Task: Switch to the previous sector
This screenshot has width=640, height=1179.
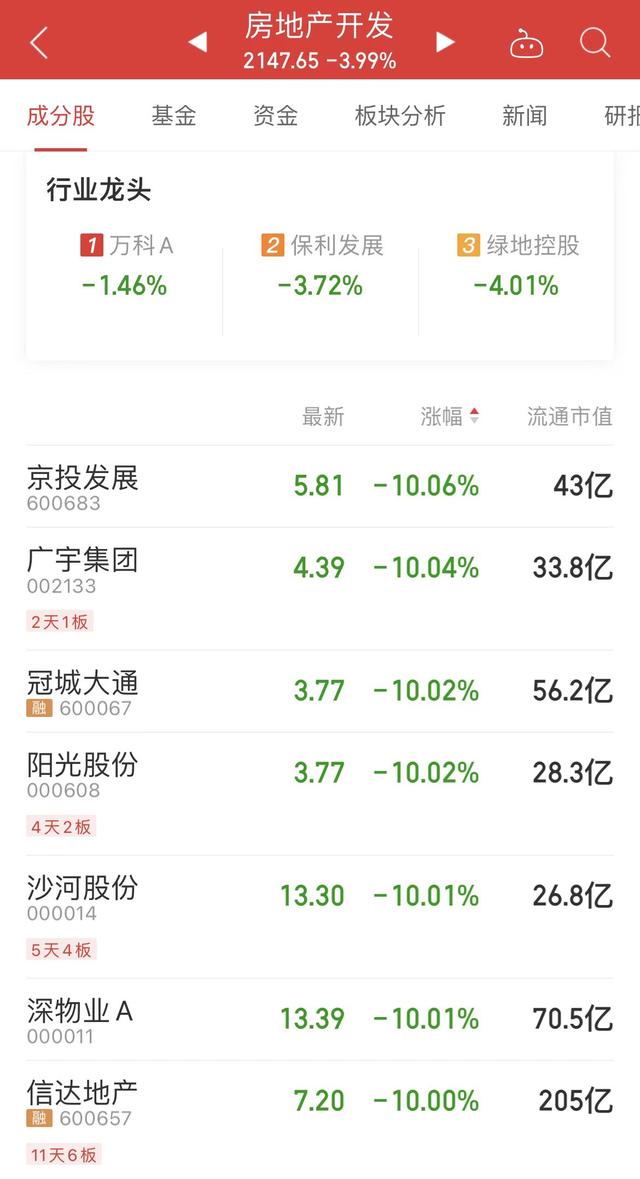Action: tap(197, 42)
